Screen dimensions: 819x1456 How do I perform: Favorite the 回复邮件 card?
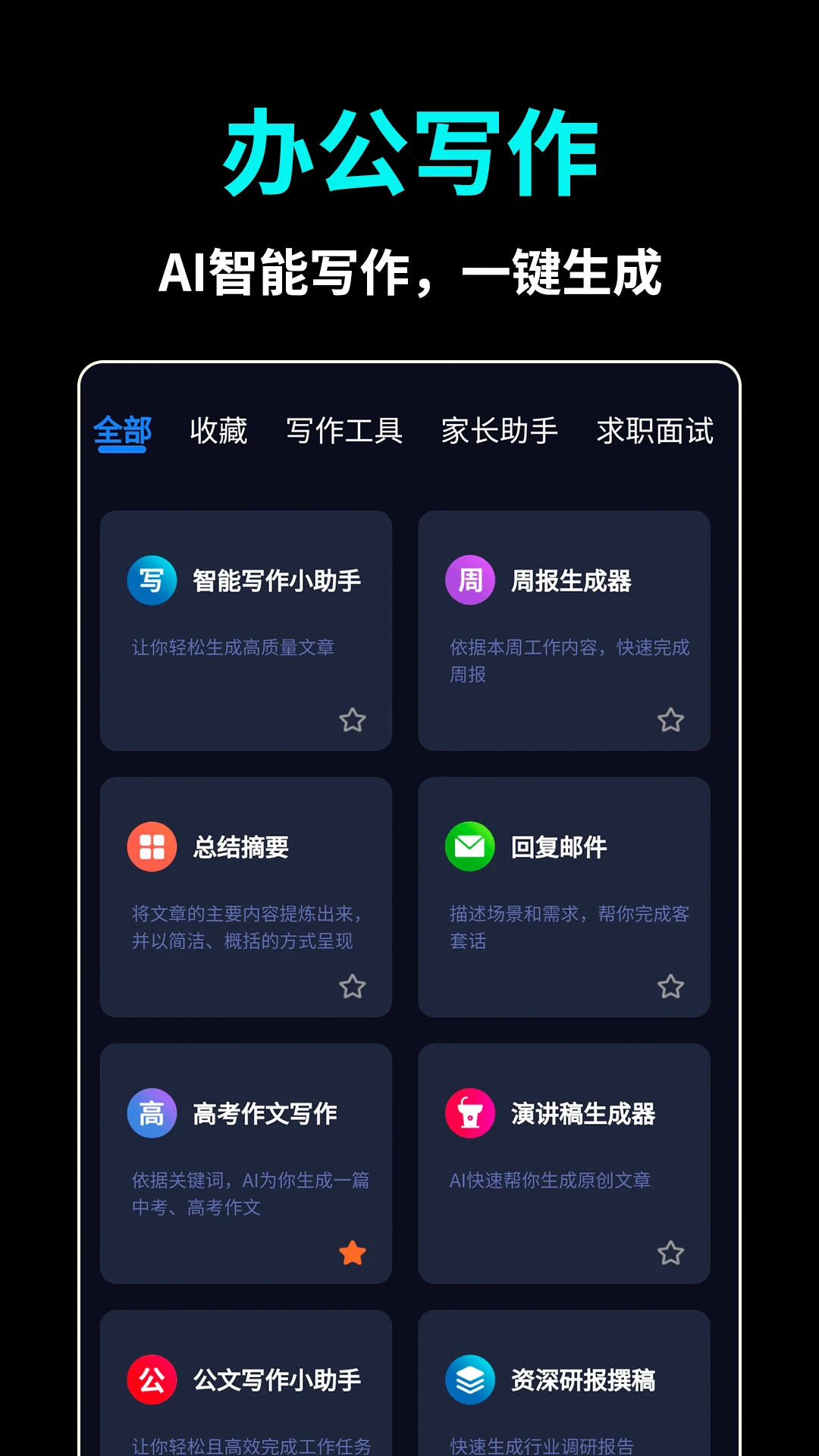tap(670, 987)
